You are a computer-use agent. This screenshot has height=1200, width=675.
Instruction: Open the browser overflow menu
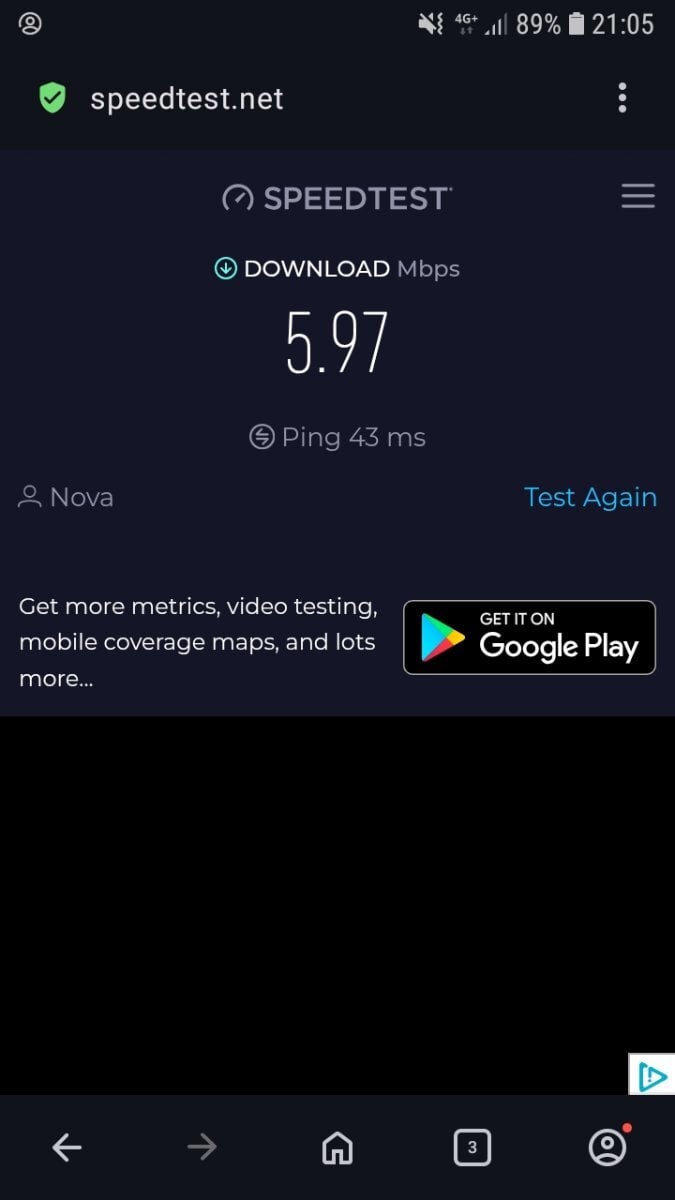[x=622, y=98]
